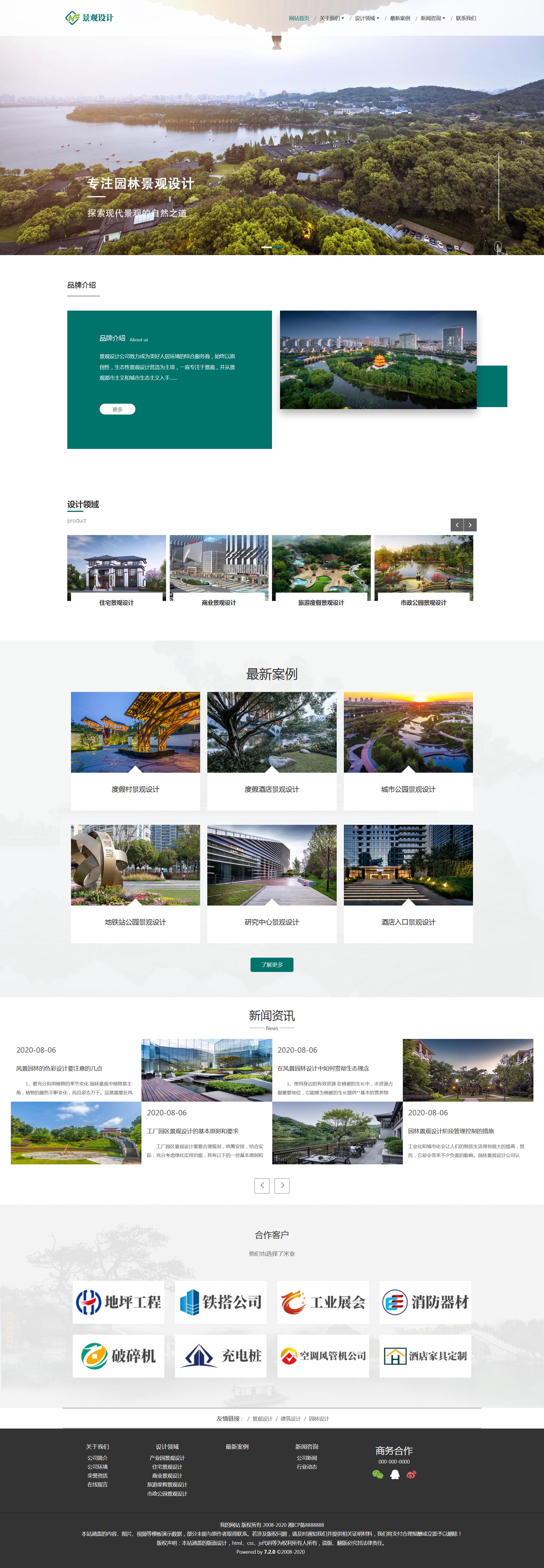Open the 住宅景观设计 card

116,569
